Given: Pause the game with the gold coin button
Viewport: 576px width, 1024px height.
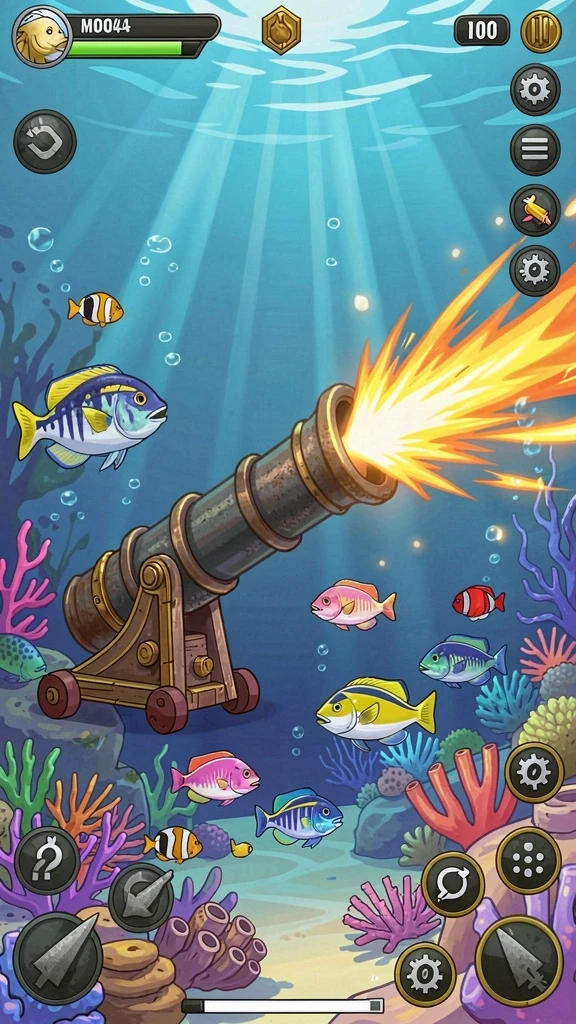Looking at the screenshot, I should [541, 31].
